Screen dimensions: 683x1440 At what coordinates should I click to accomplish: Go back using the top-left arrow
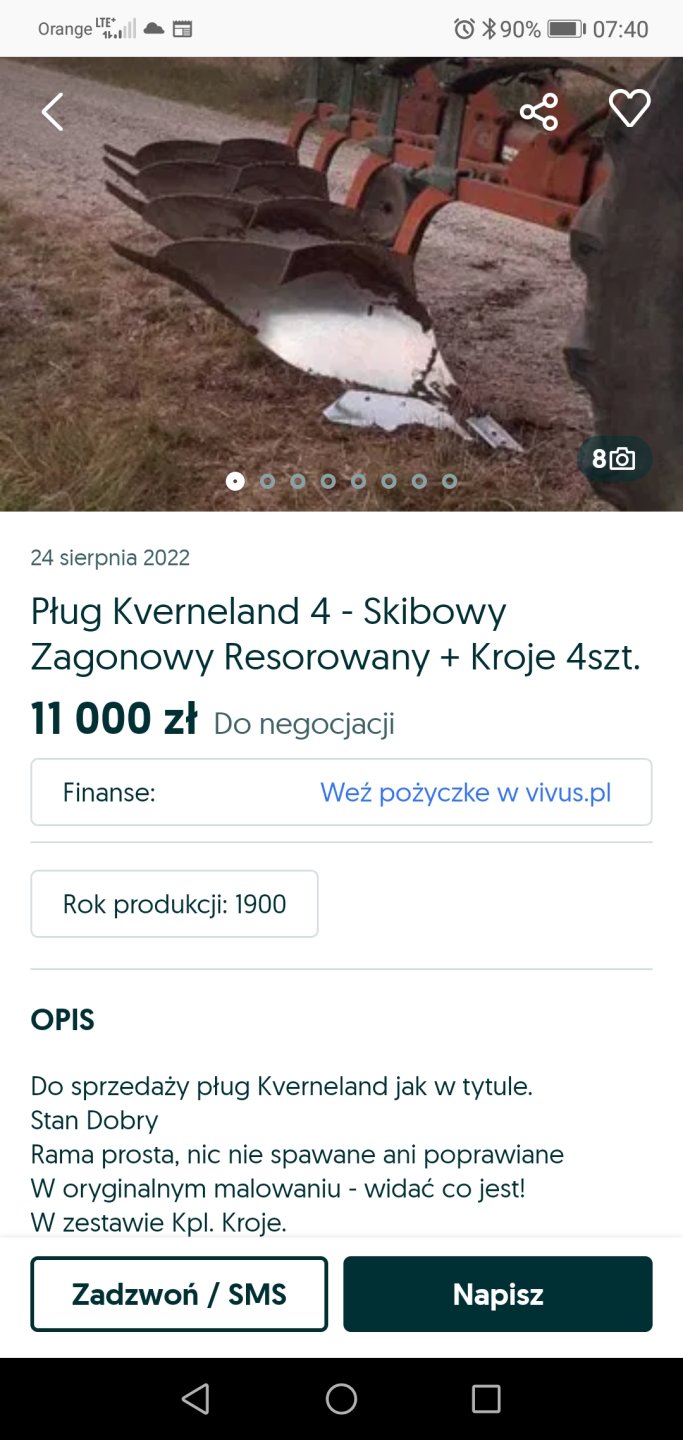(x=52, y=112)
